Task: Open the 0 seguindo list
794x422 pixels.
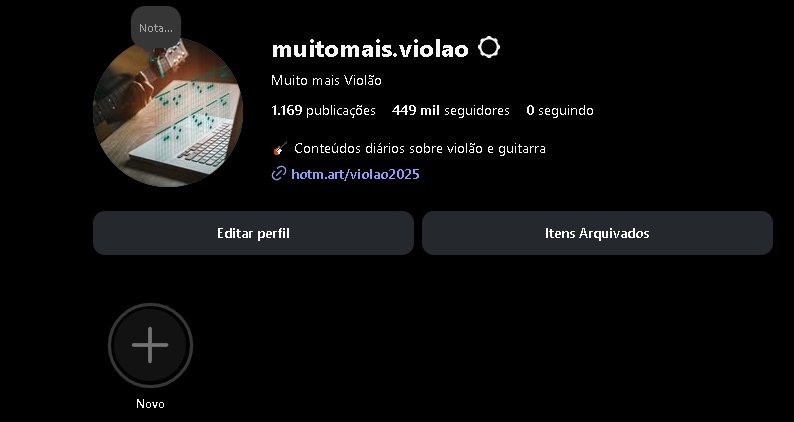Action: click(x=559, y=110)
